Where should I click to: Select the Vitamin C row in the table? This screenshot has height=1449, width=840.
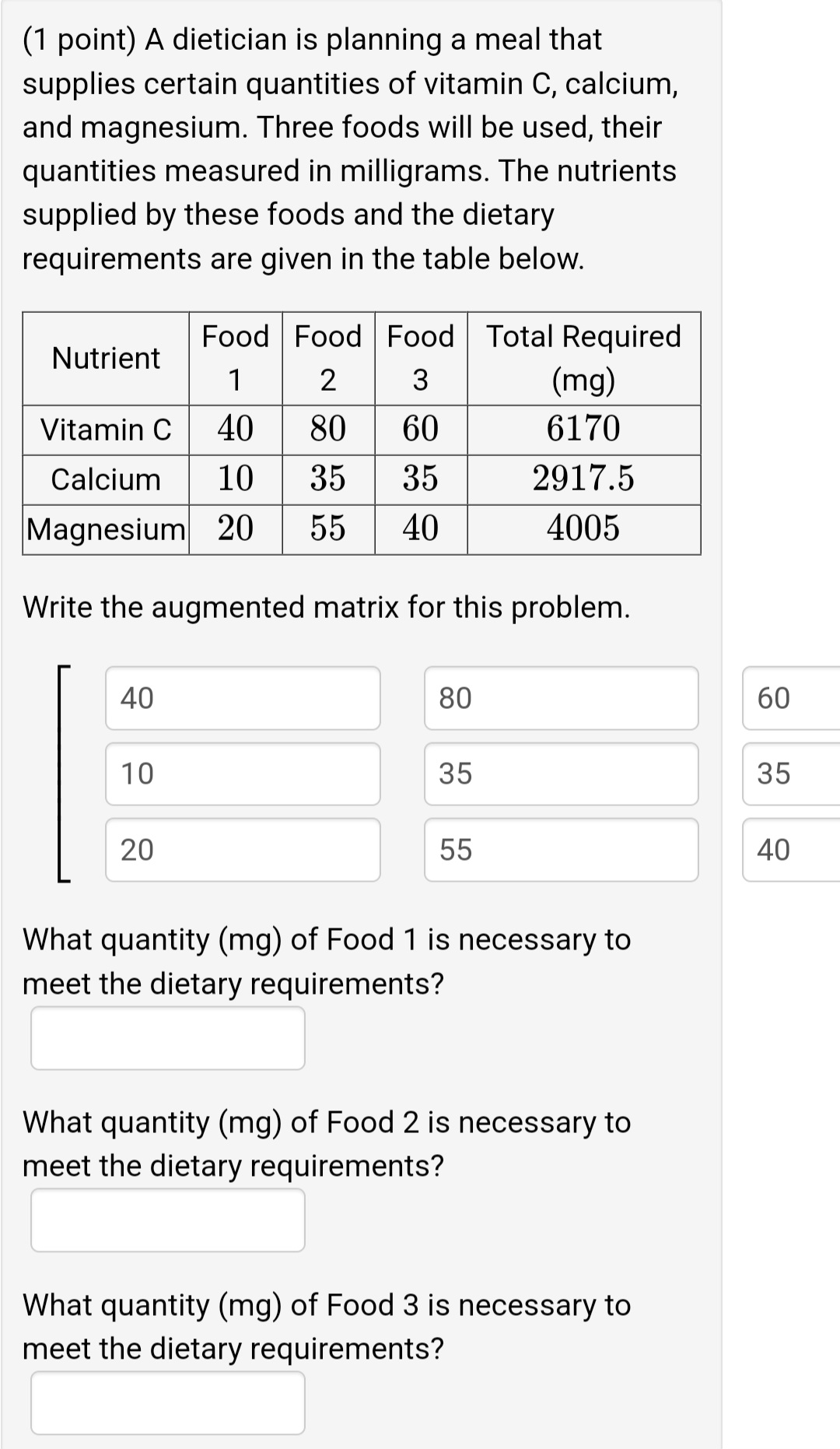click(106, 429)
